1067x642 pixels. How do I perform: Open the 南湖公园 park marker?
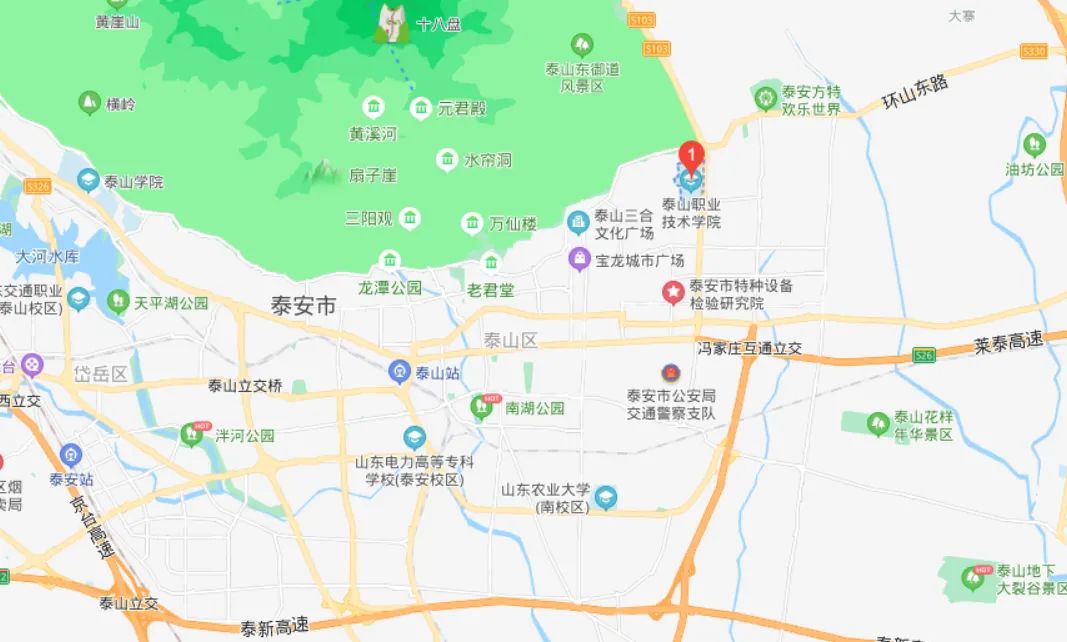485,407
